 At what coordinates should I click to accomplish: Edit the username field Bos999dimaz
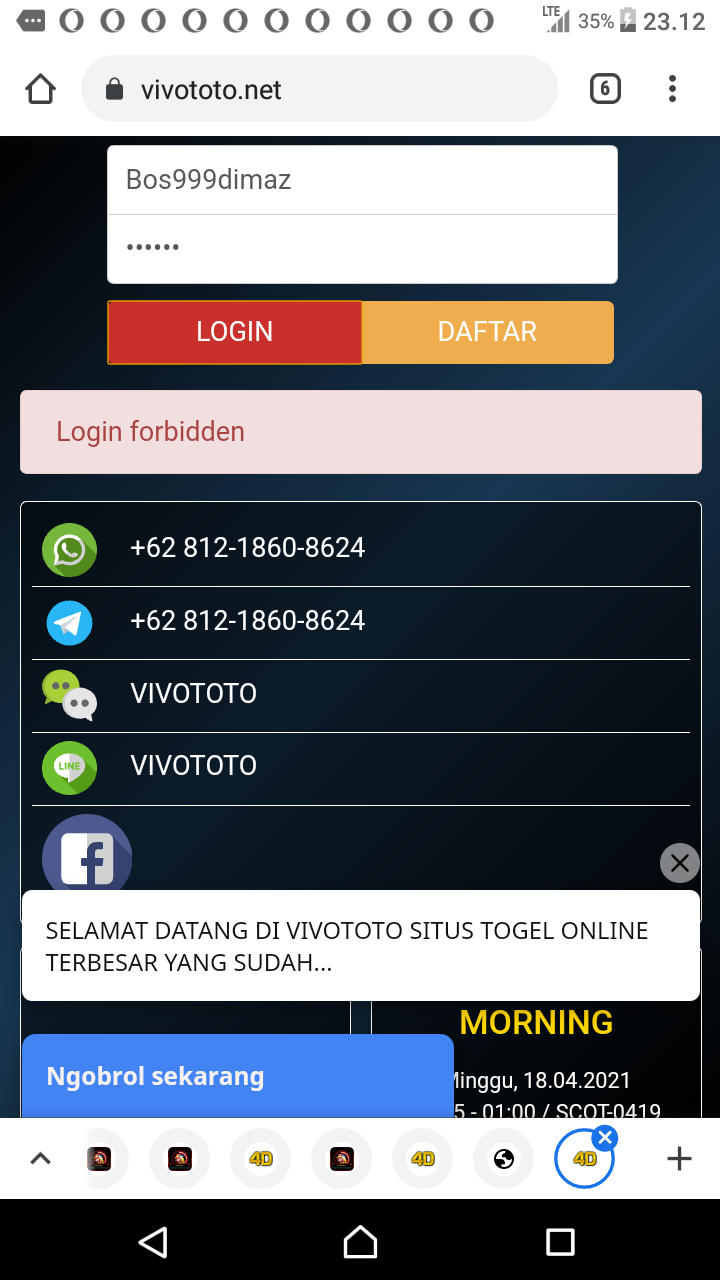tap(362, 180)
